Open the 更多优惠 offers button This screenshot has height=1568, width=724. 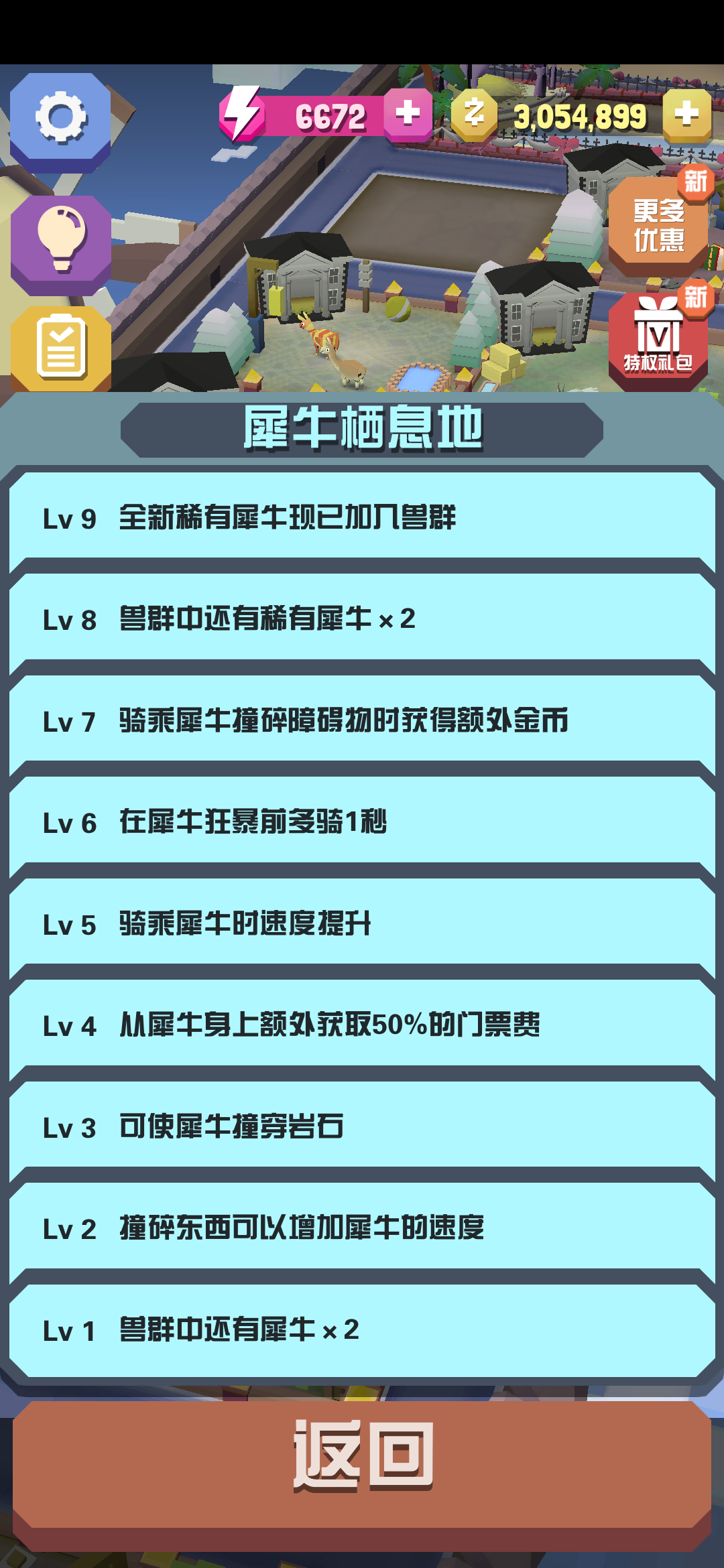pyautogui.click(x=658, y=226)
